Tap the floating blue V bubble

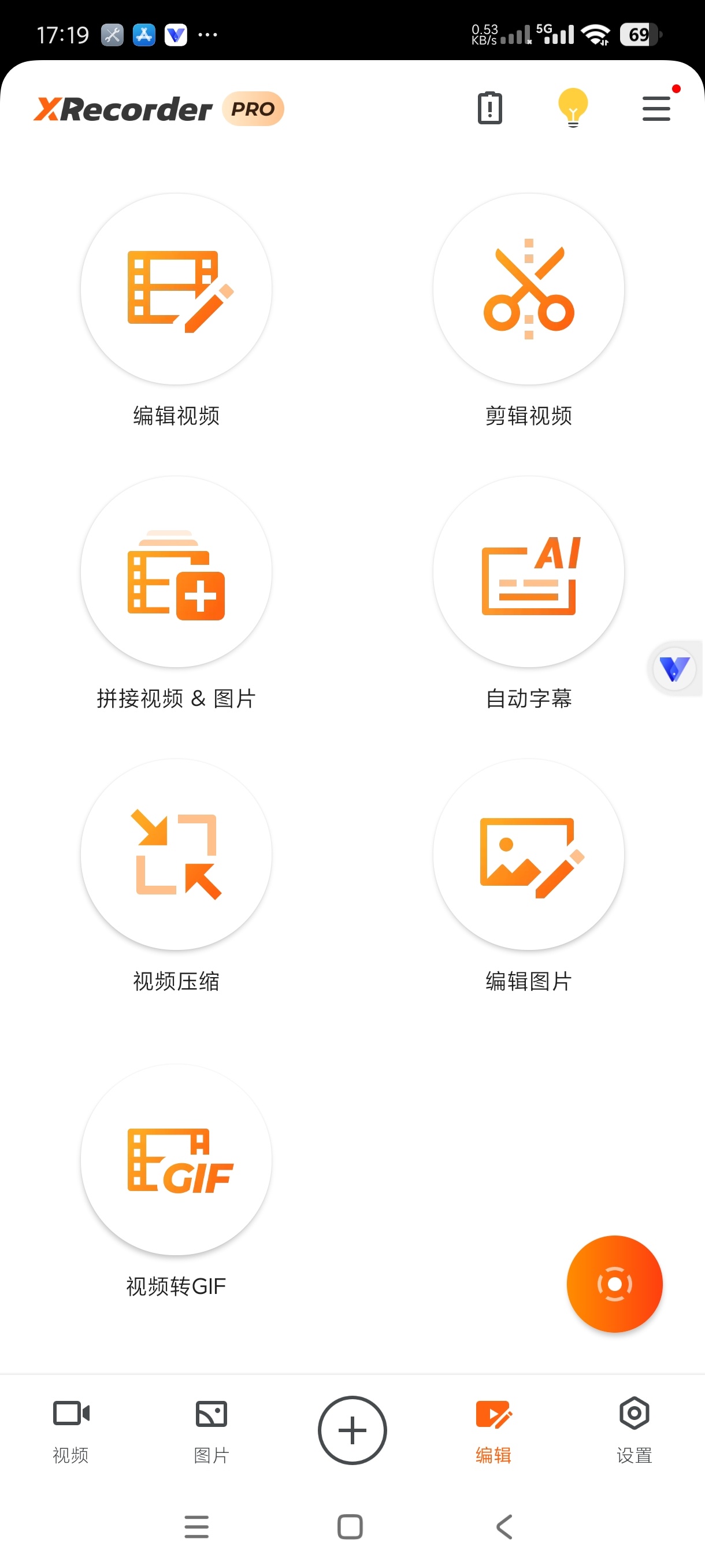(674, 668)
